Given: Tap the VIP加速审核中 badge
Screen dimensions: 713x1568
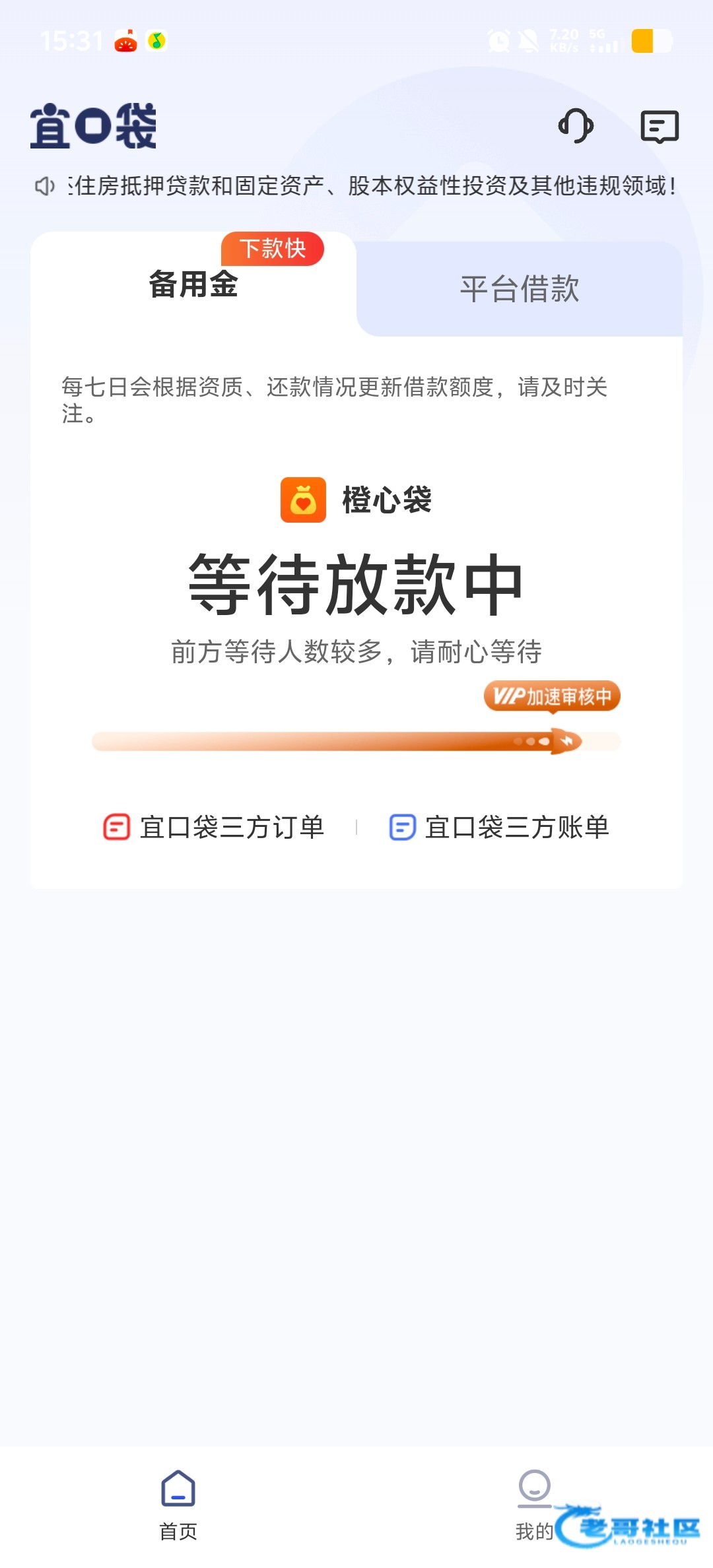Looking at the screenshot, I should click(552, 696).
